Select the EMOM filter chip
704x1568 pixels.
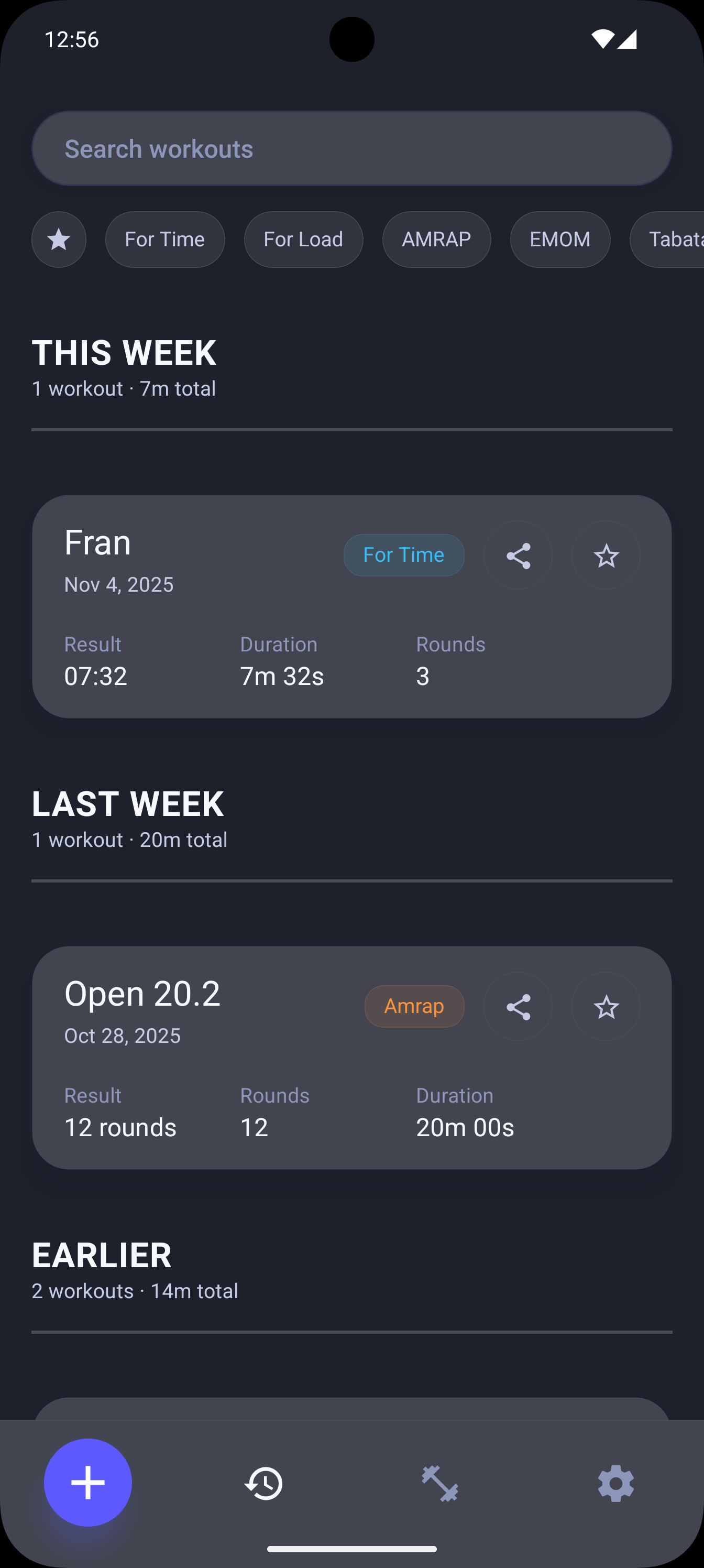pyautogui.click(x=560, y=239)
